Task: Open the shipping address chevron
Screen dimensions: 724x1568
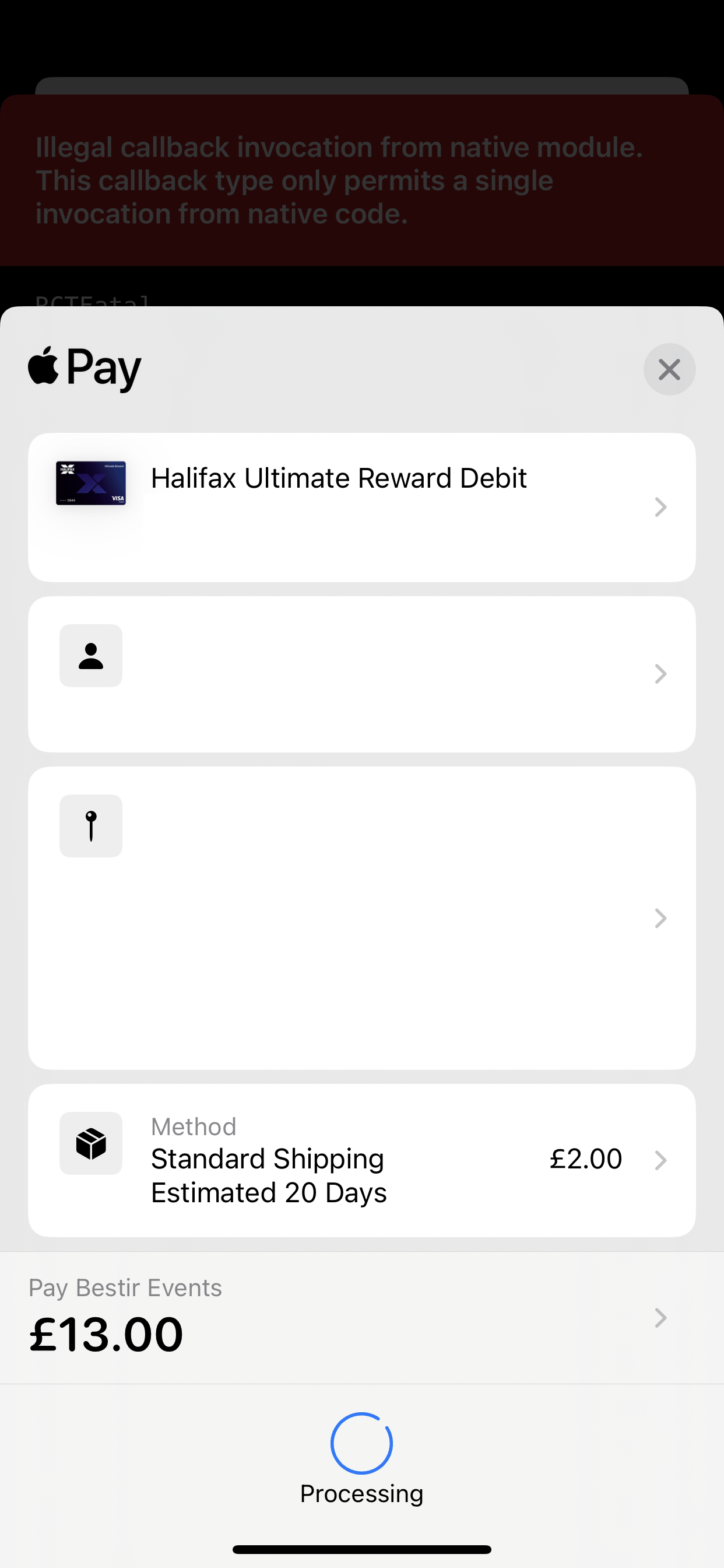Action: [x=660, y=918]
